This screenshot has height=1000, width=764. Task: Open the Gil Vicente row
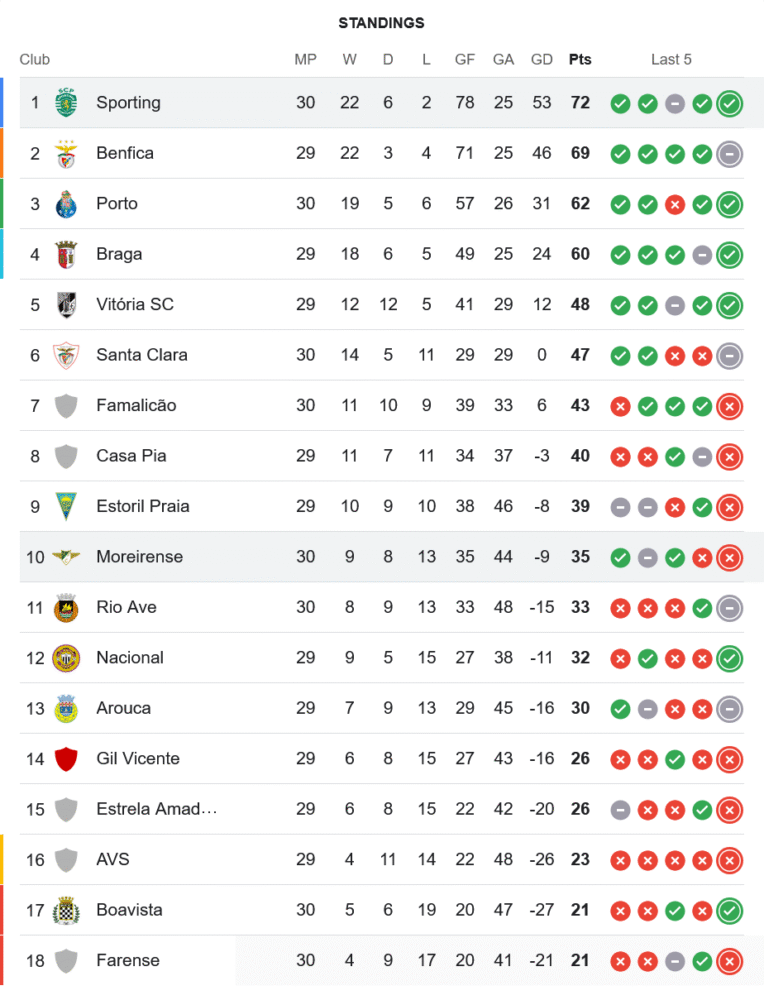[x=138, y=759]
